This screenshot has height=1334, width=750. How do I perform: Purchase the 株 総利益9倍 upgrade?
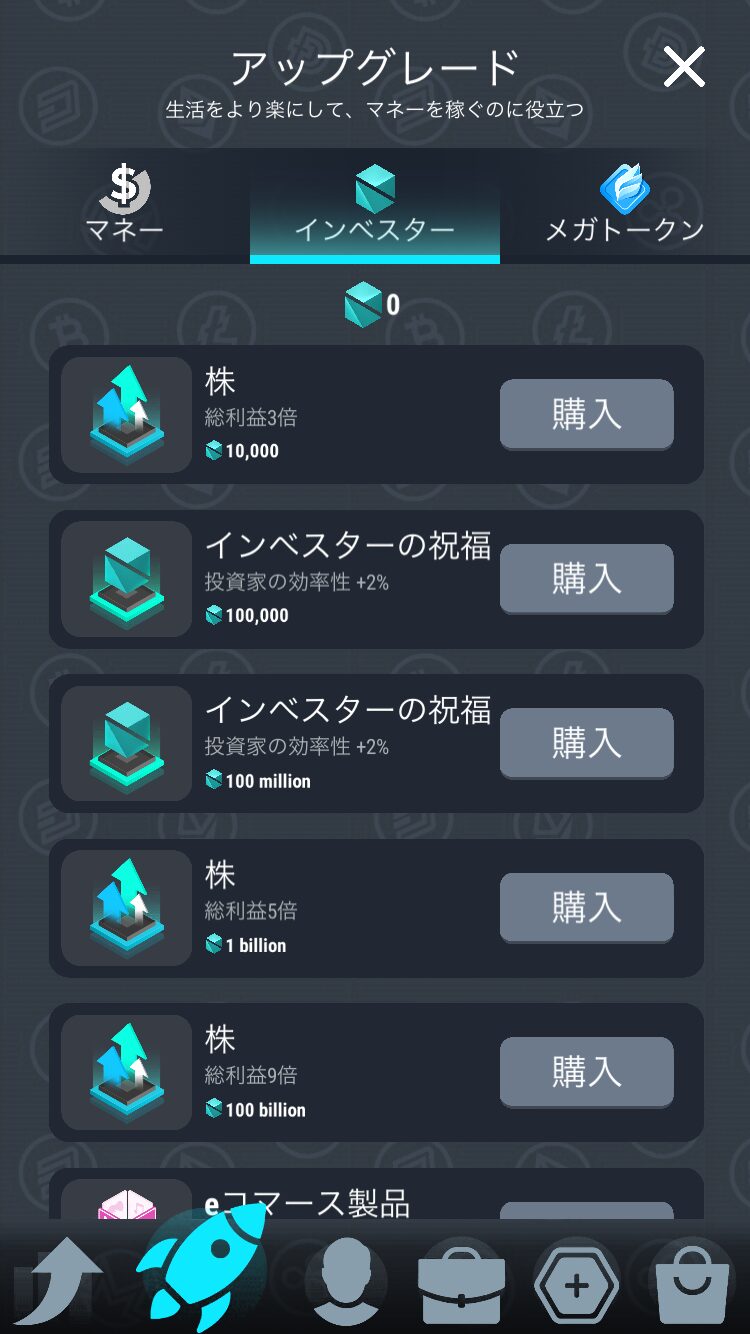pos(586,1072)
